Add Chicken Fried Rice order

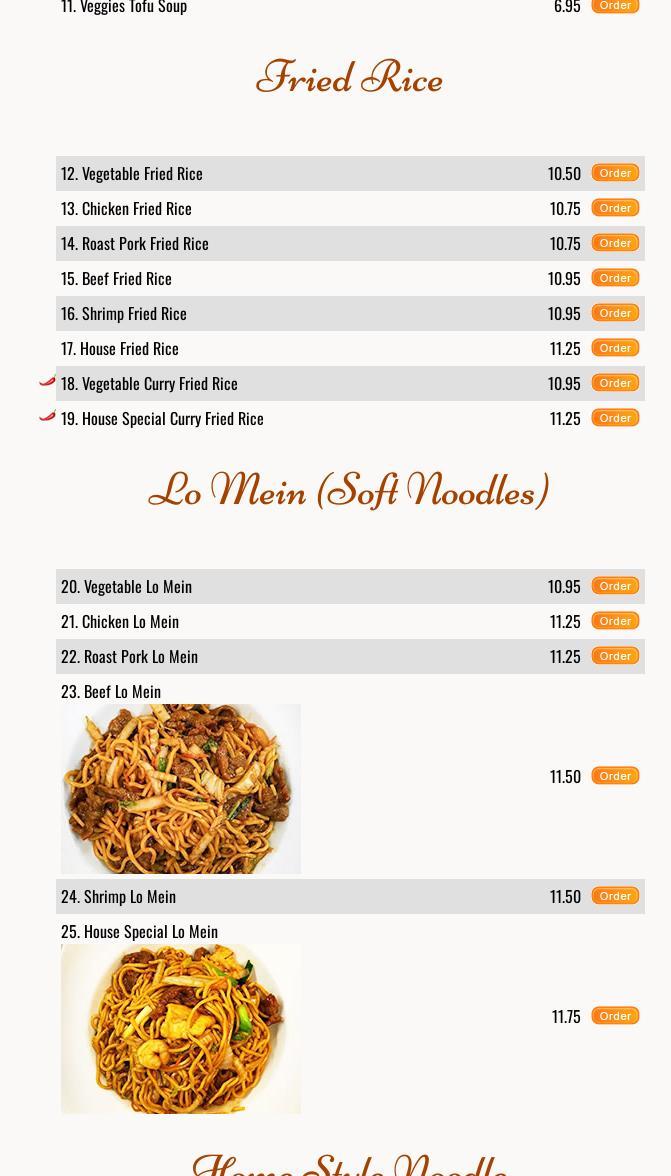pyautogui.click(x=615, y=208)
